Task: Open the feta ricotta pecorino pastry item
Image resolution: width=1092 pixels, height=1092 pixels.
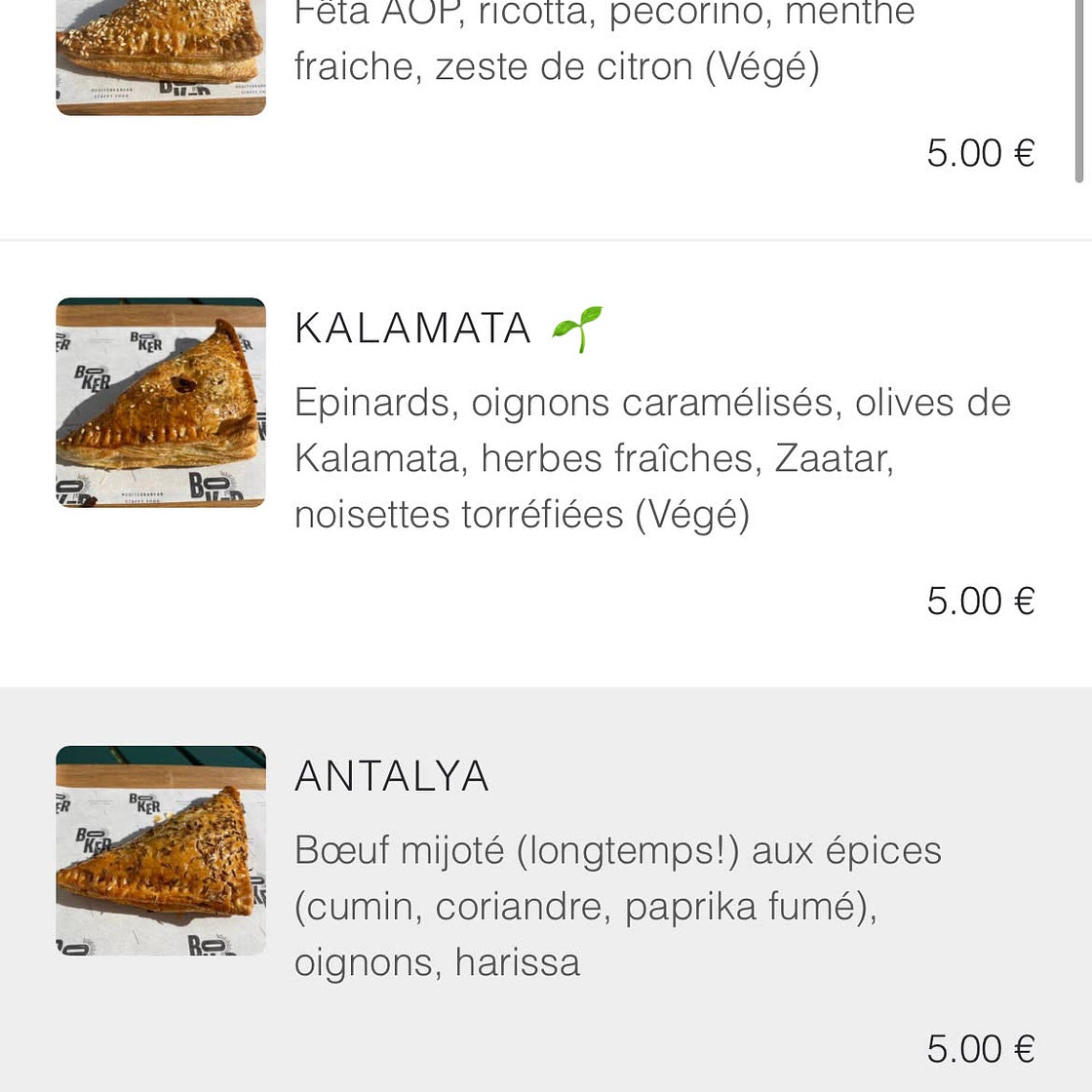Action: point(556,44)
